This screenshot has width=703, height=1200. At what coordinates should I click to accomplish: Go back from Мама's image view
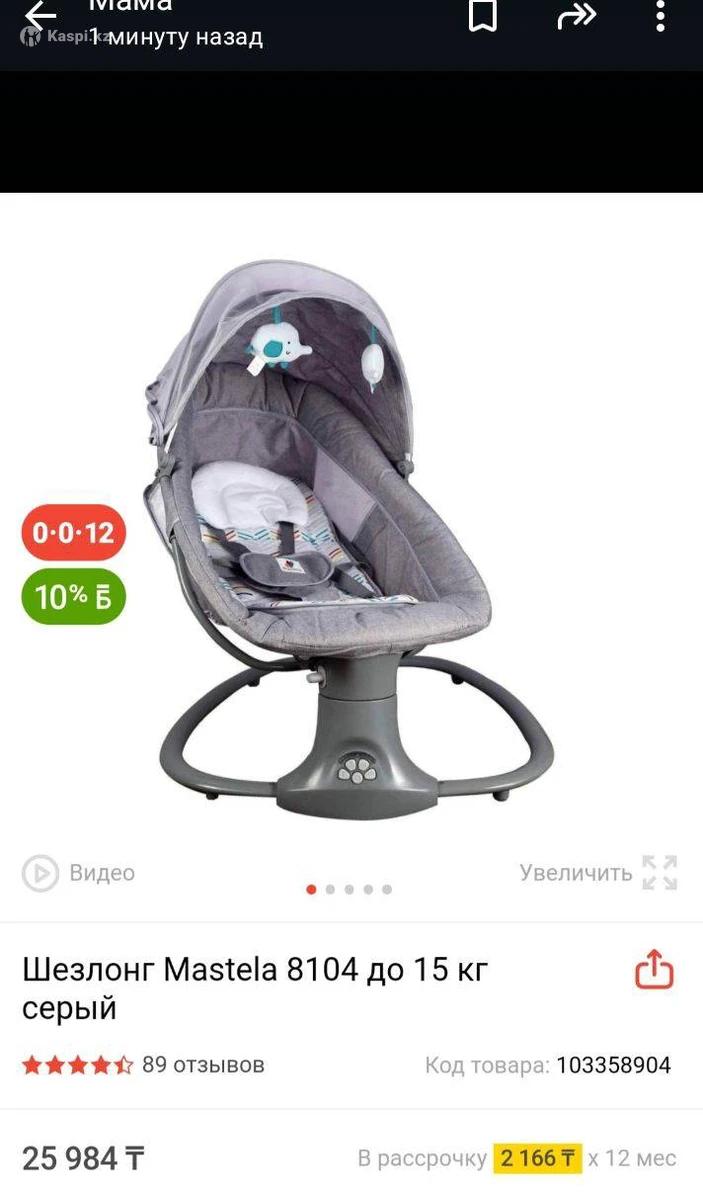[41, 15]
